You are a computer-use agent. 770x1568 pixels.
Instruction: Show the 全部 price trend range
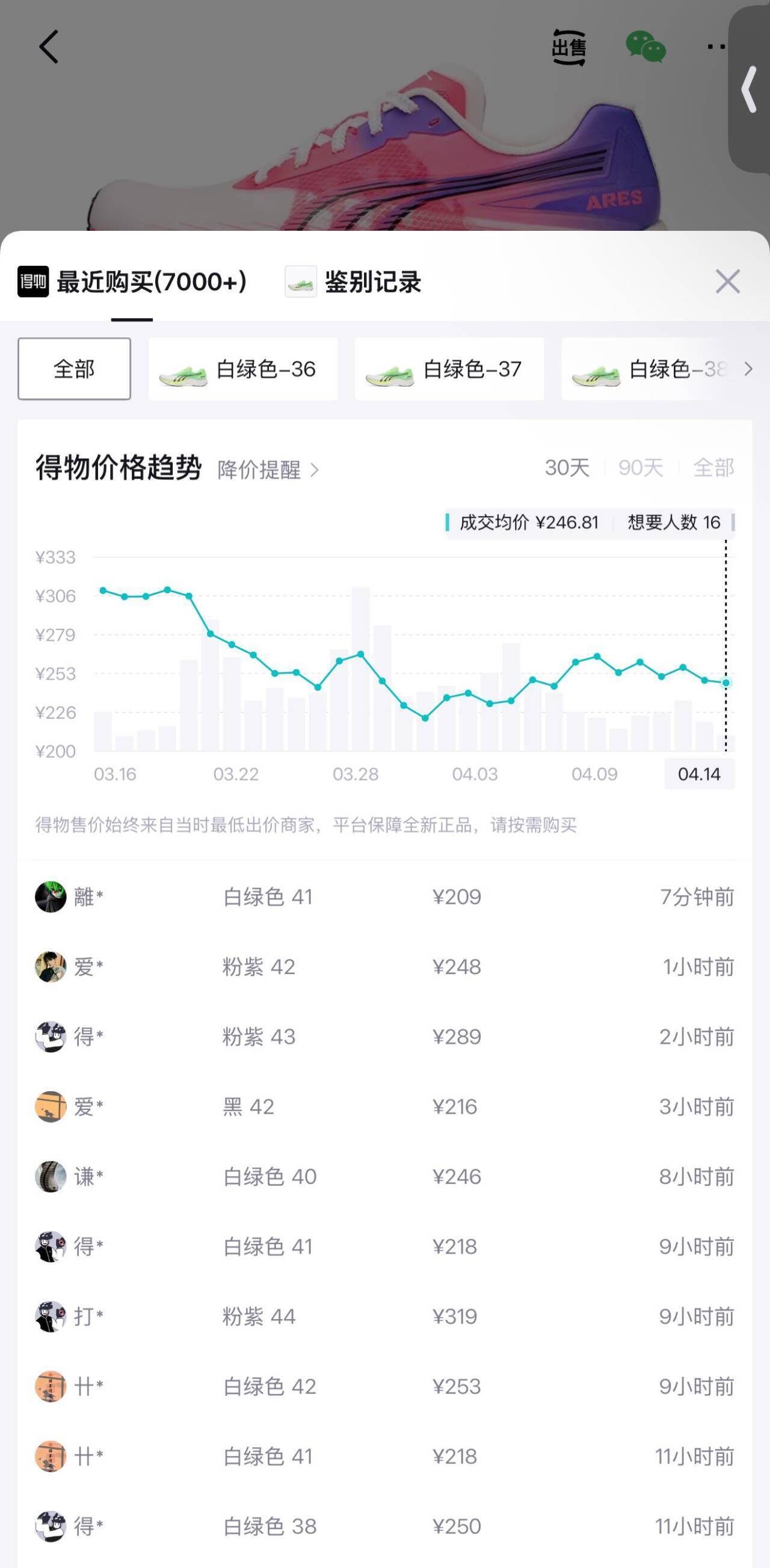tap(713, 468)
